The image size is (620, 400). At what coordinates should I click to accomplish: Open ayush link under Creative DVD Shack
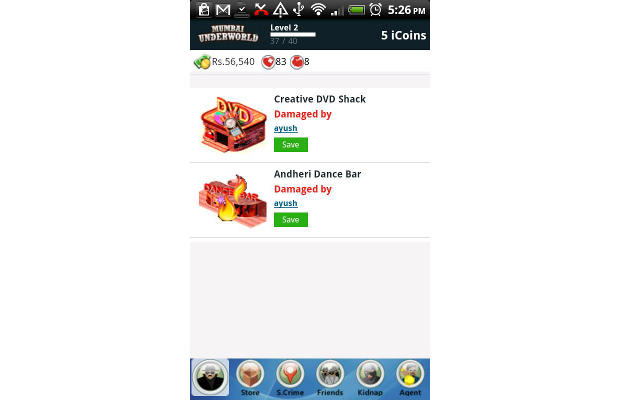tap(286, 129)
